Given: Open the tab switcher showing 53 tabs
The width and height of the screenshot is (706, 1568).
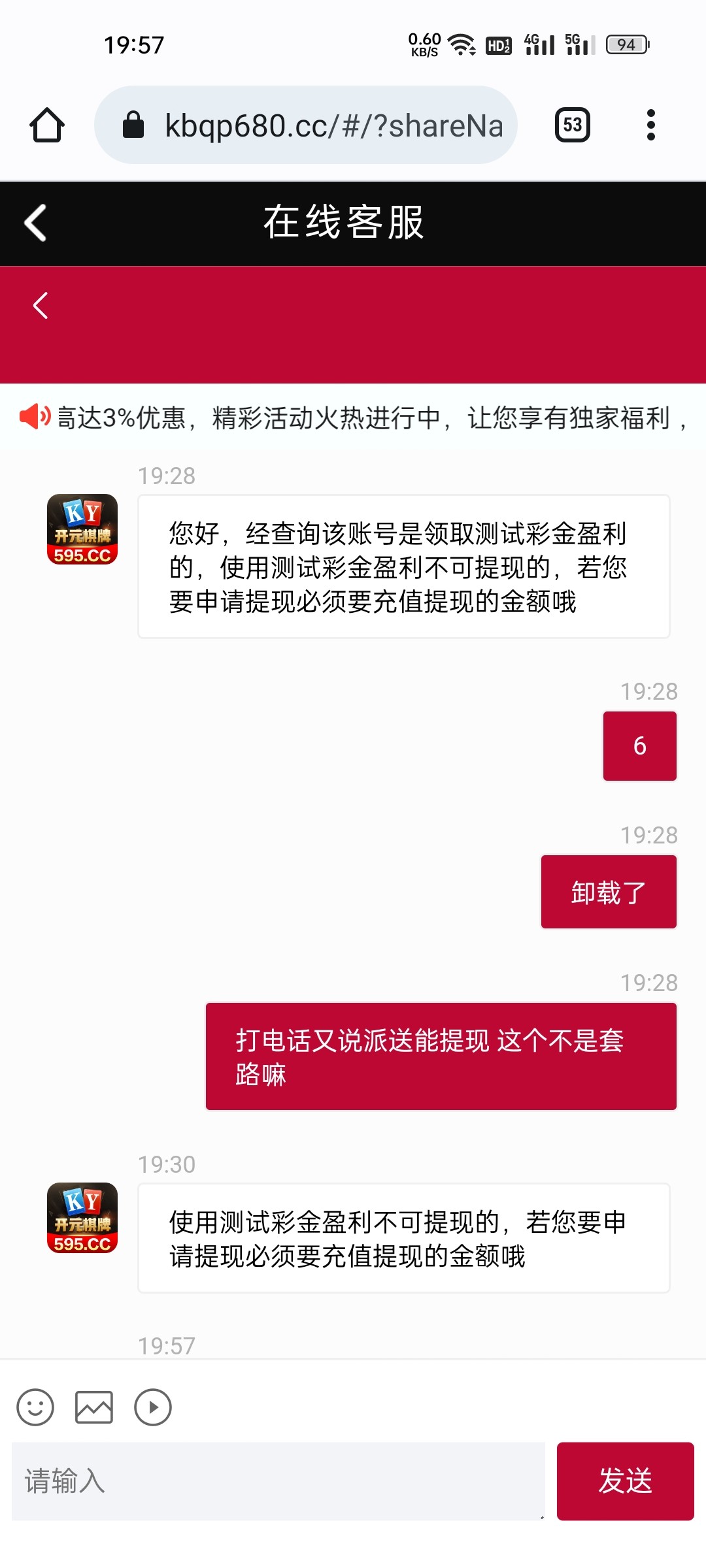Looking at the screenshot, I should pyautogui.click(x=572, y=125).
